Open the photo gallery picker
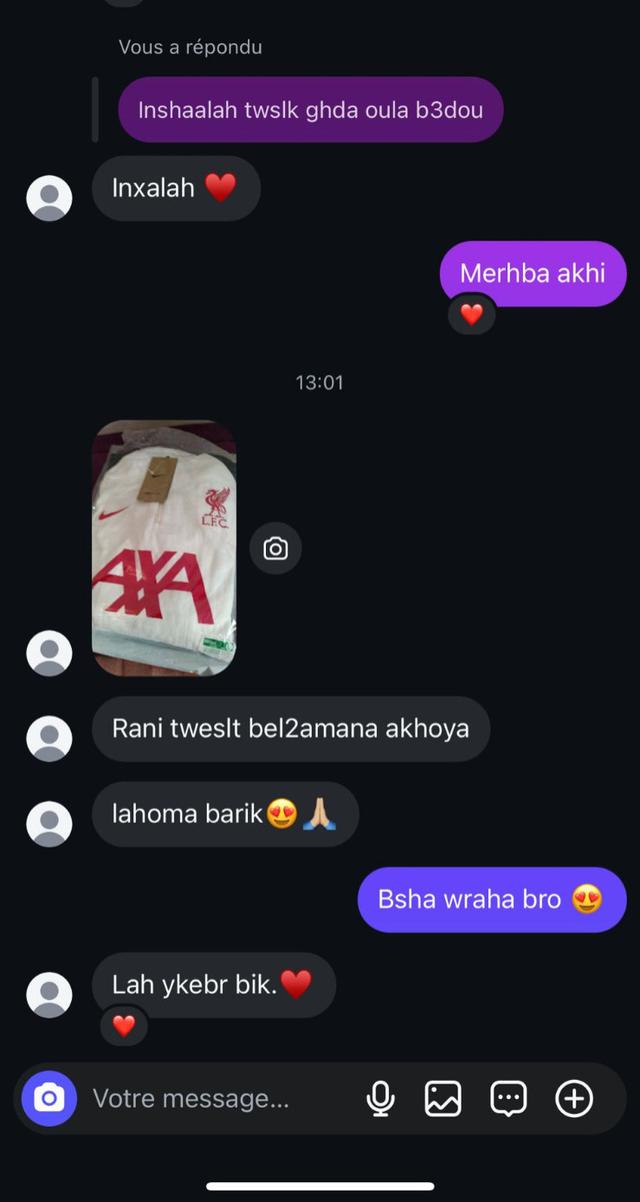Image resolution: width=640 pixels, height=1202 pixels. coord(443,1099)
